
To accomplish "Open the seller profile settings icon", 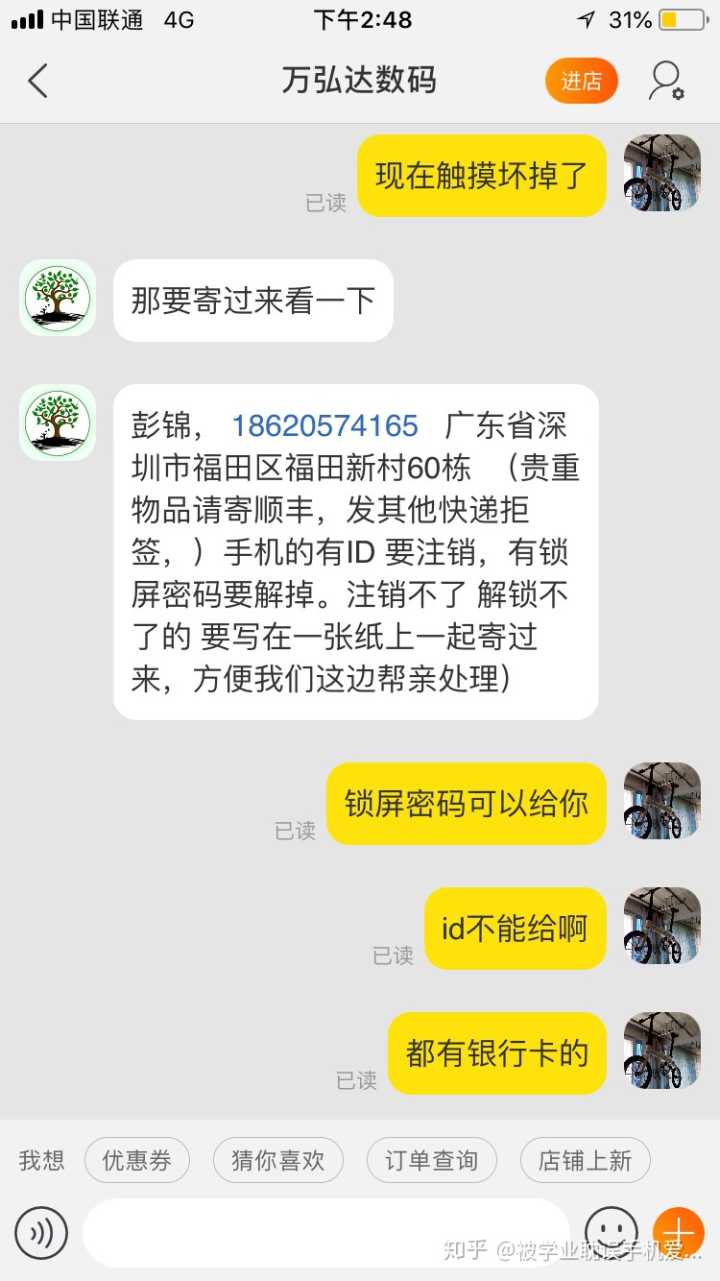I will pyautogui.click(x=666, y=81).
